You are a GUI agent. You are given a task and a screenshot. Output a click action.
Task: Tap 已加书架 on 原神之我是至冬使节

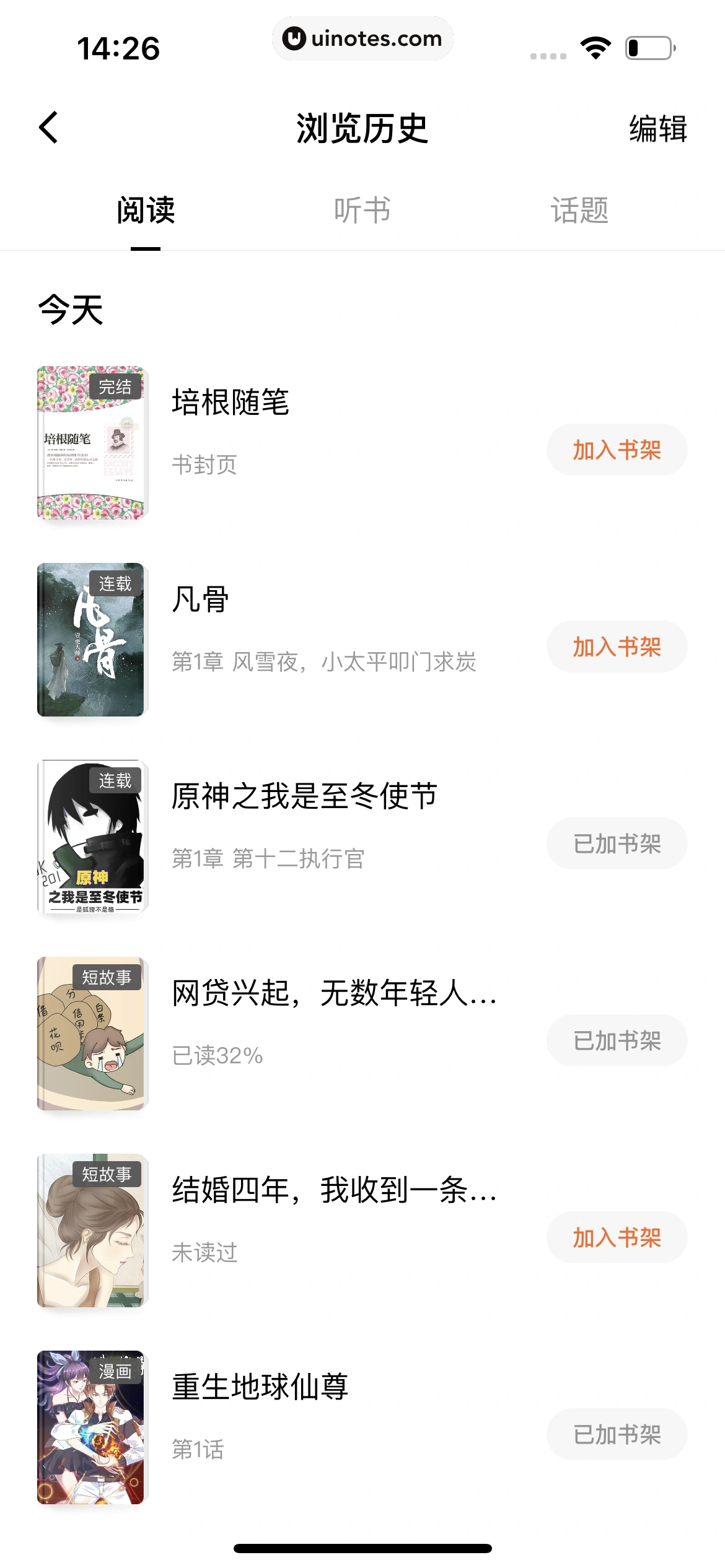coord(617,843)
